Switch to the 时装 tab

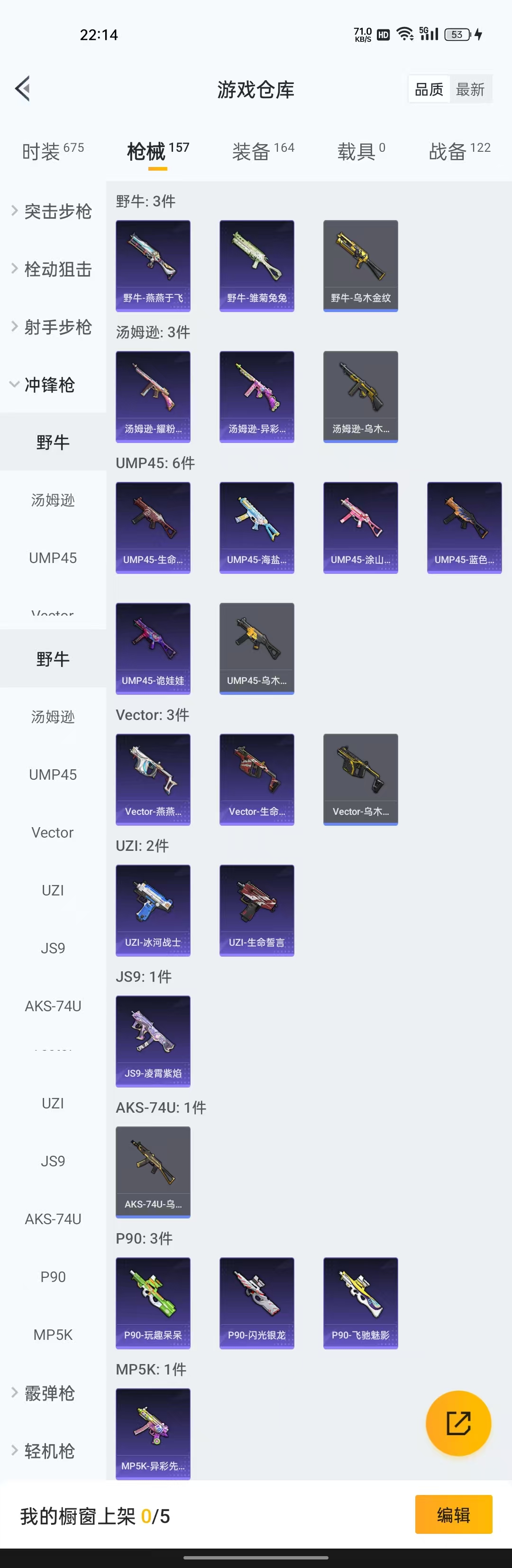[53, 151]
